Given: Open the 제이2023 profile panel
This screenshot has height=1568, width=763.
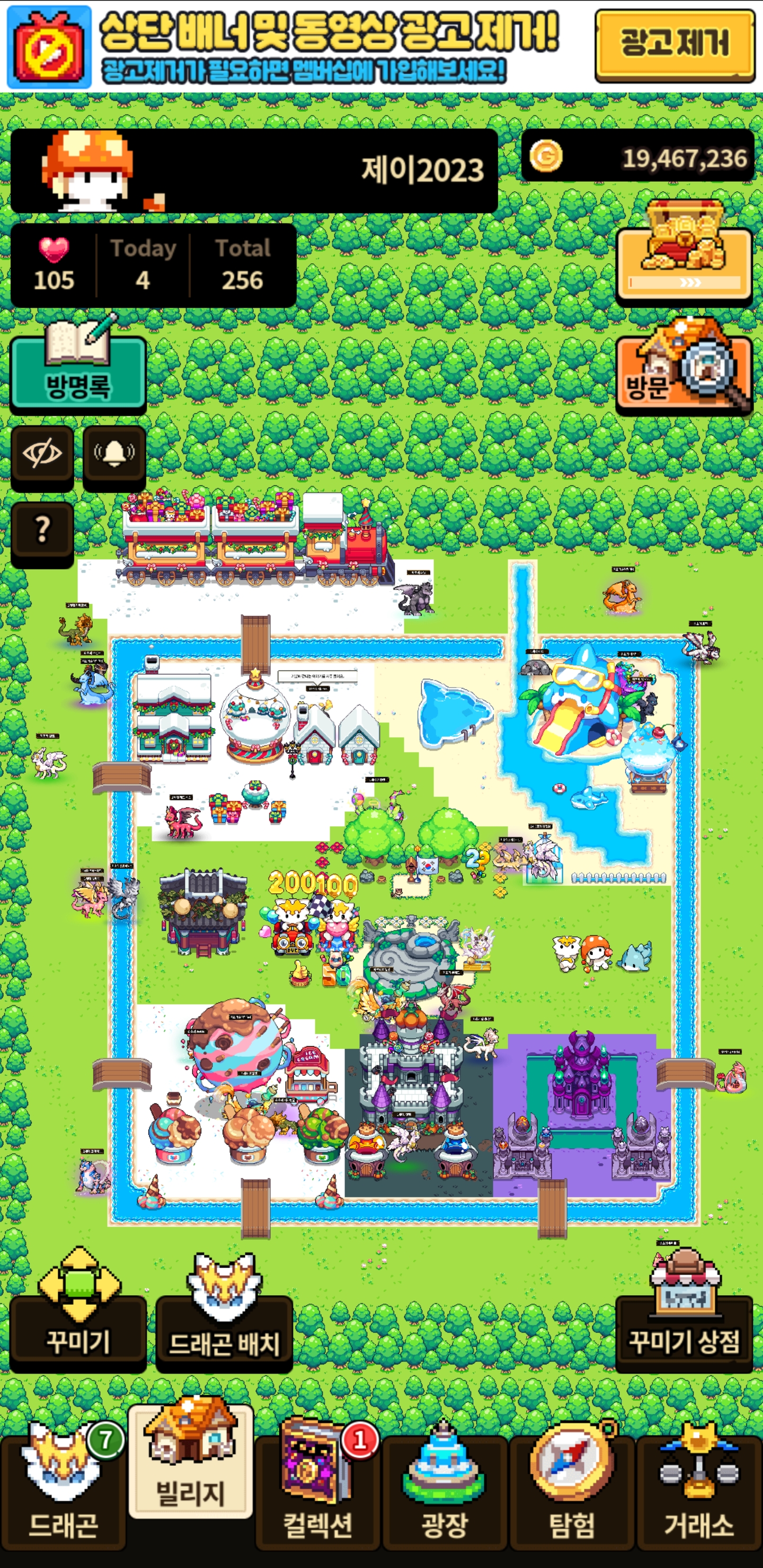Looking at the screenshot, I should click(254, 171).
